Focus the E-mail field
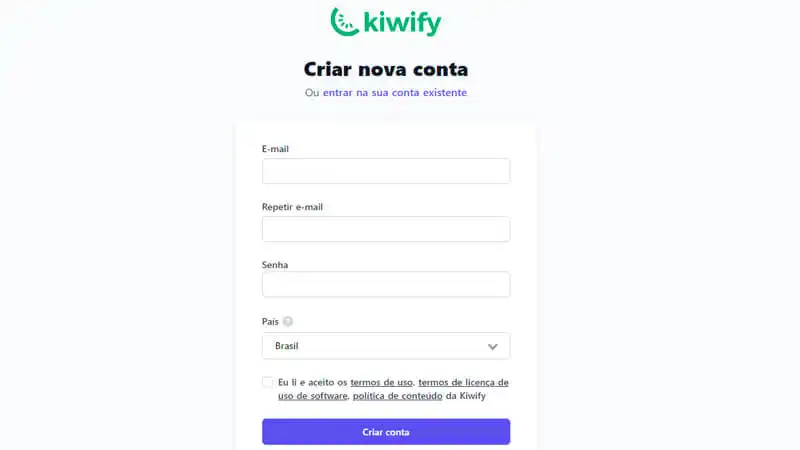This screenshot has height=450, width=800. tap(385, 171)
